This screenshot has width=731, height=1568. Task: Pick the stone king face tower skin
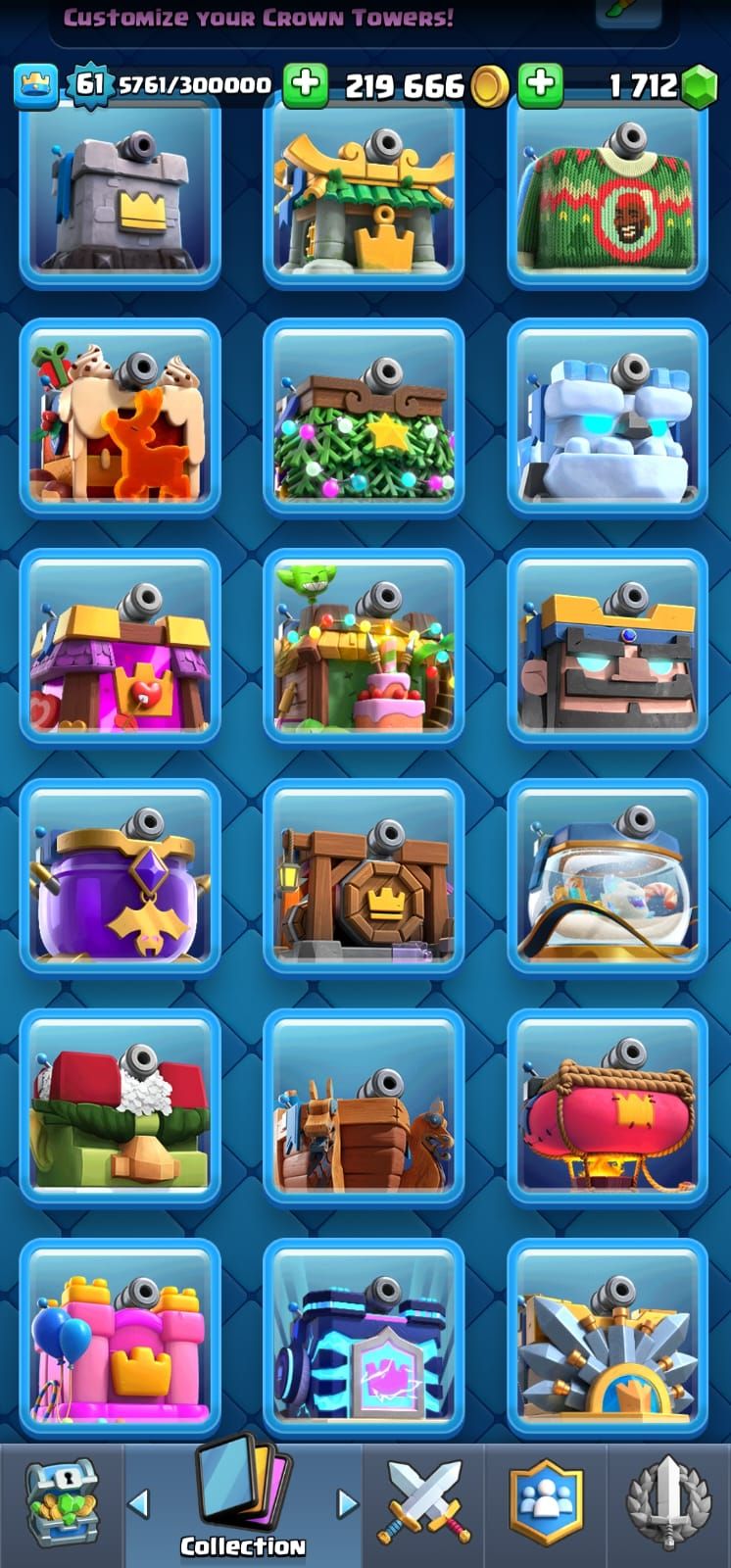tap(608, 647)
